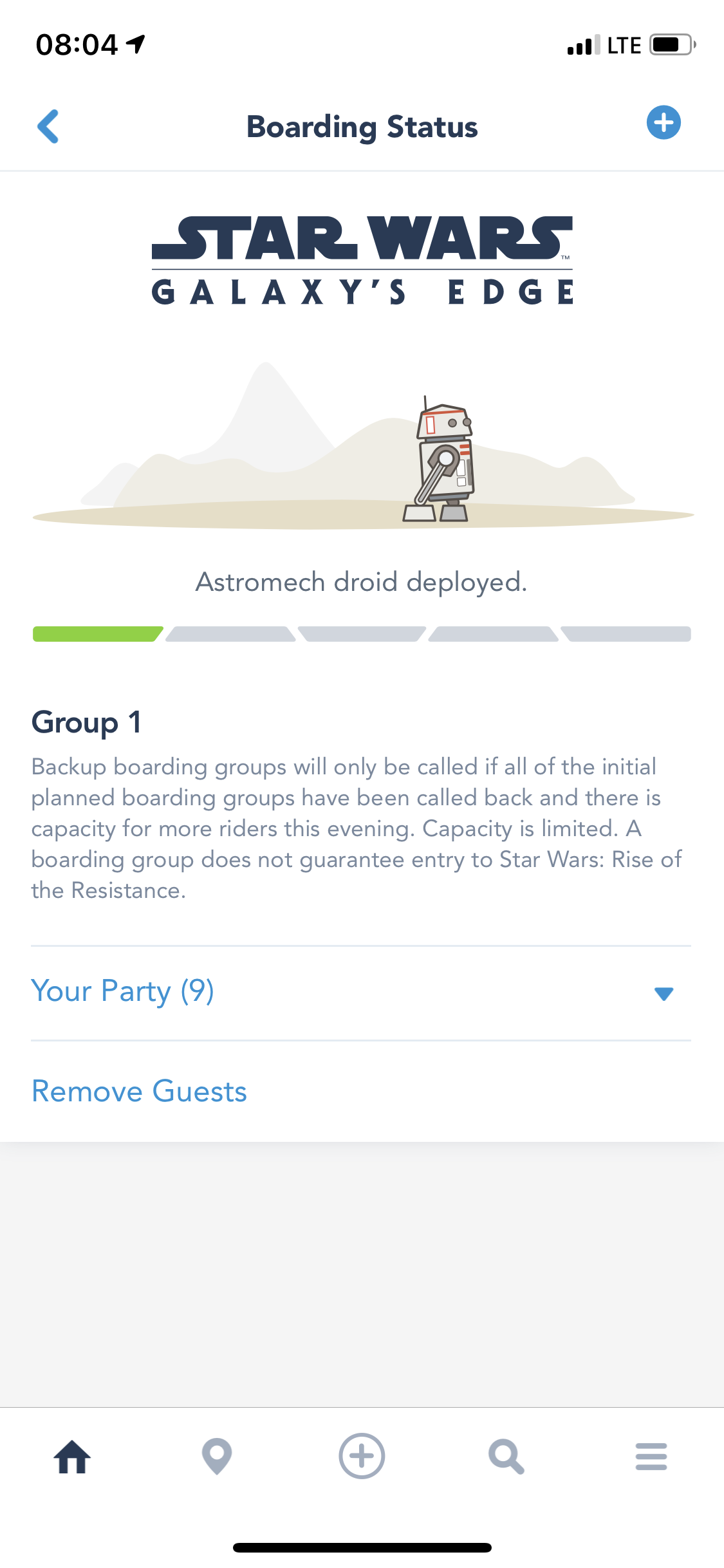This screenshot has height=1568, width=724.
Task: Open the center plus tab in bottom bar
Action: 362,1456
